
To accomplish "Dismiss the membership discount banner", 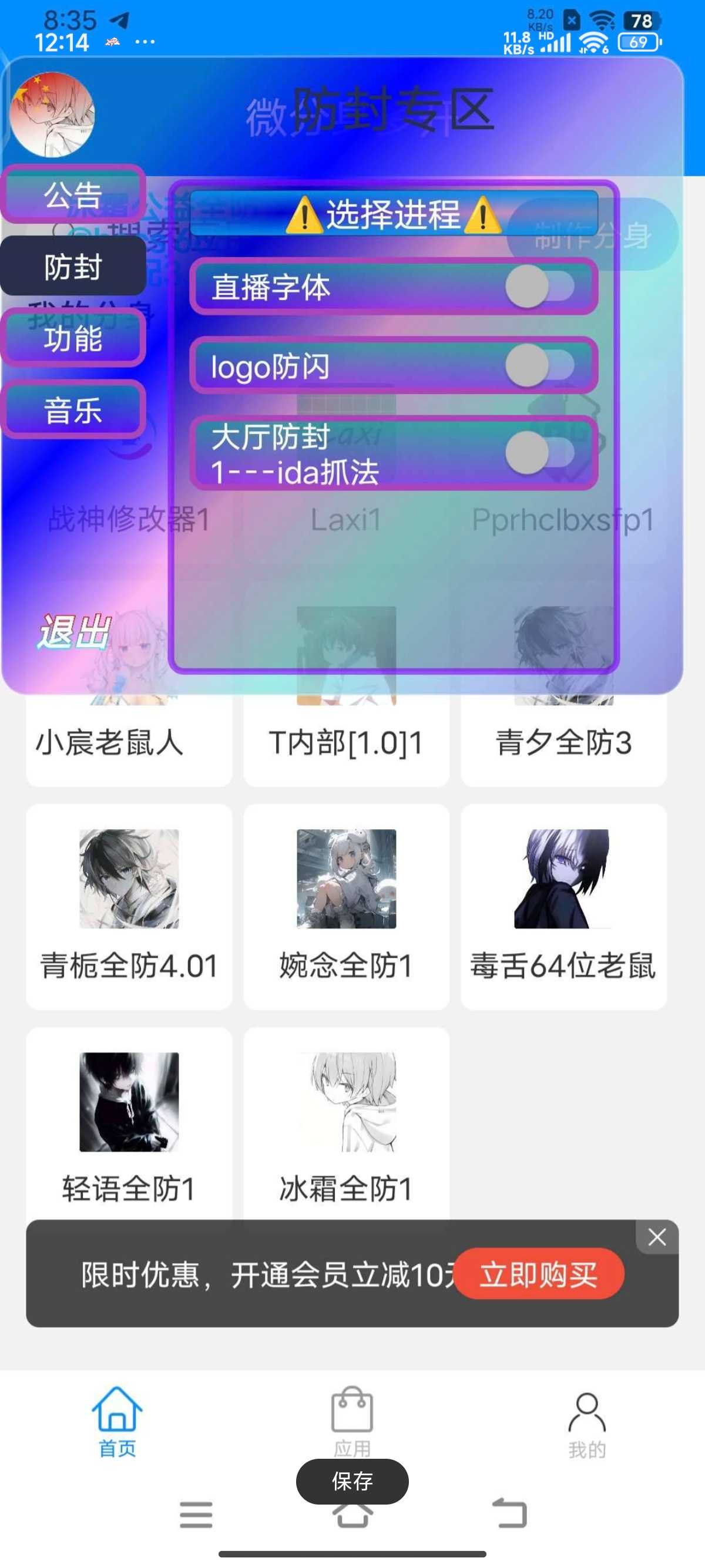I will point(657,1237).
